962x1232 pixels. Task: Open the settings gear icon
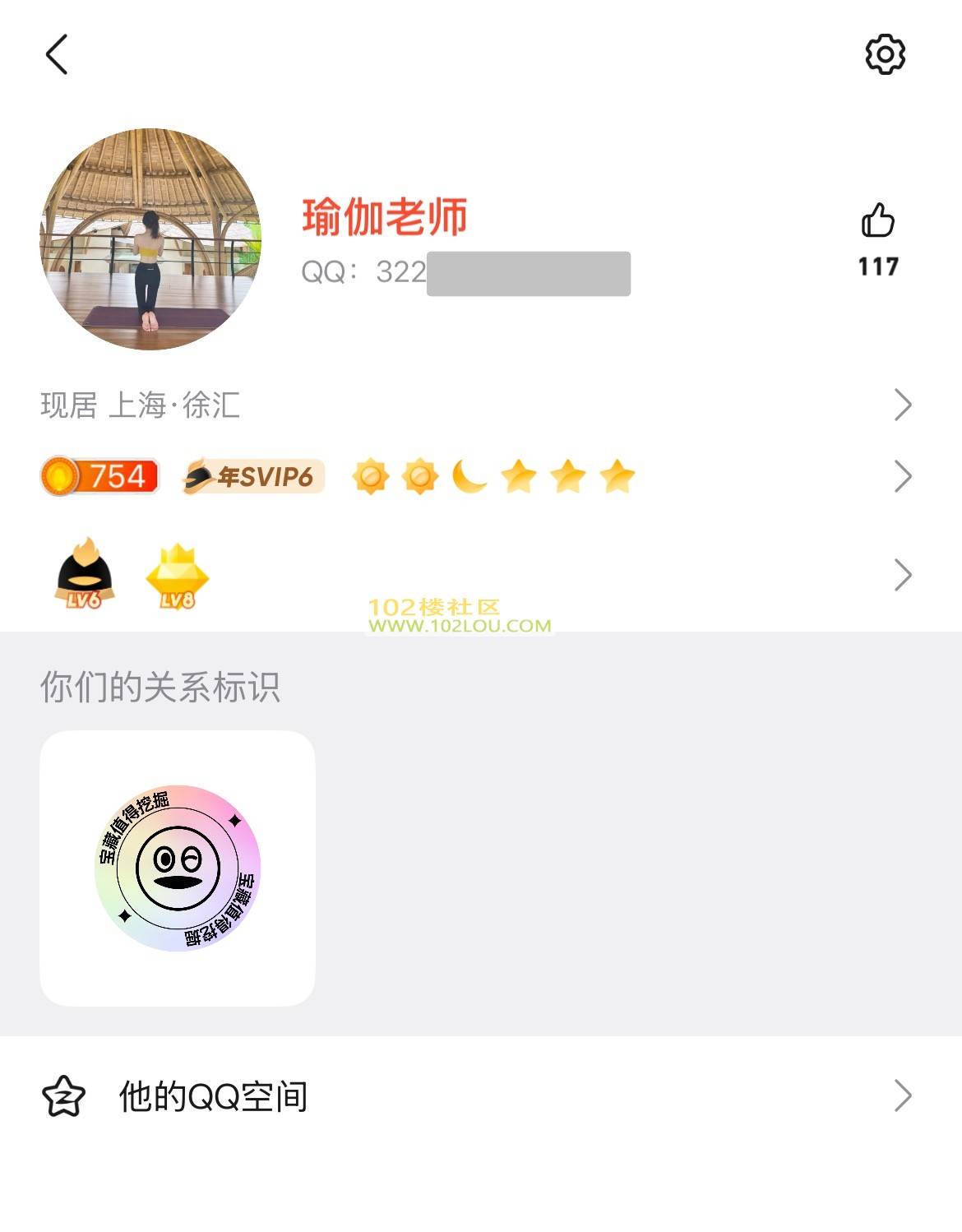(885, 55)
